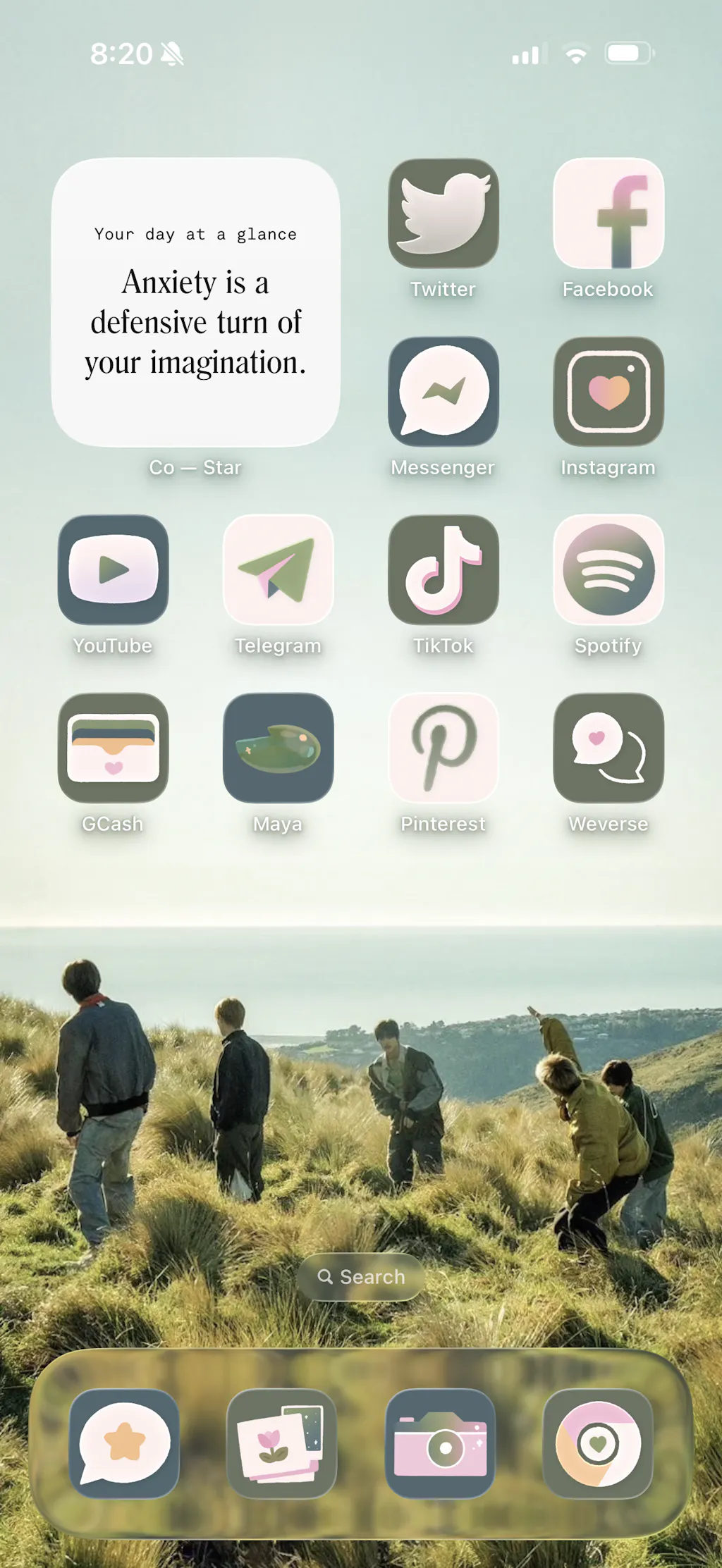Launch the camera from the dock
Image resolution: width=722 pixels, height=1568 pixels.
tap(440, 1443)
